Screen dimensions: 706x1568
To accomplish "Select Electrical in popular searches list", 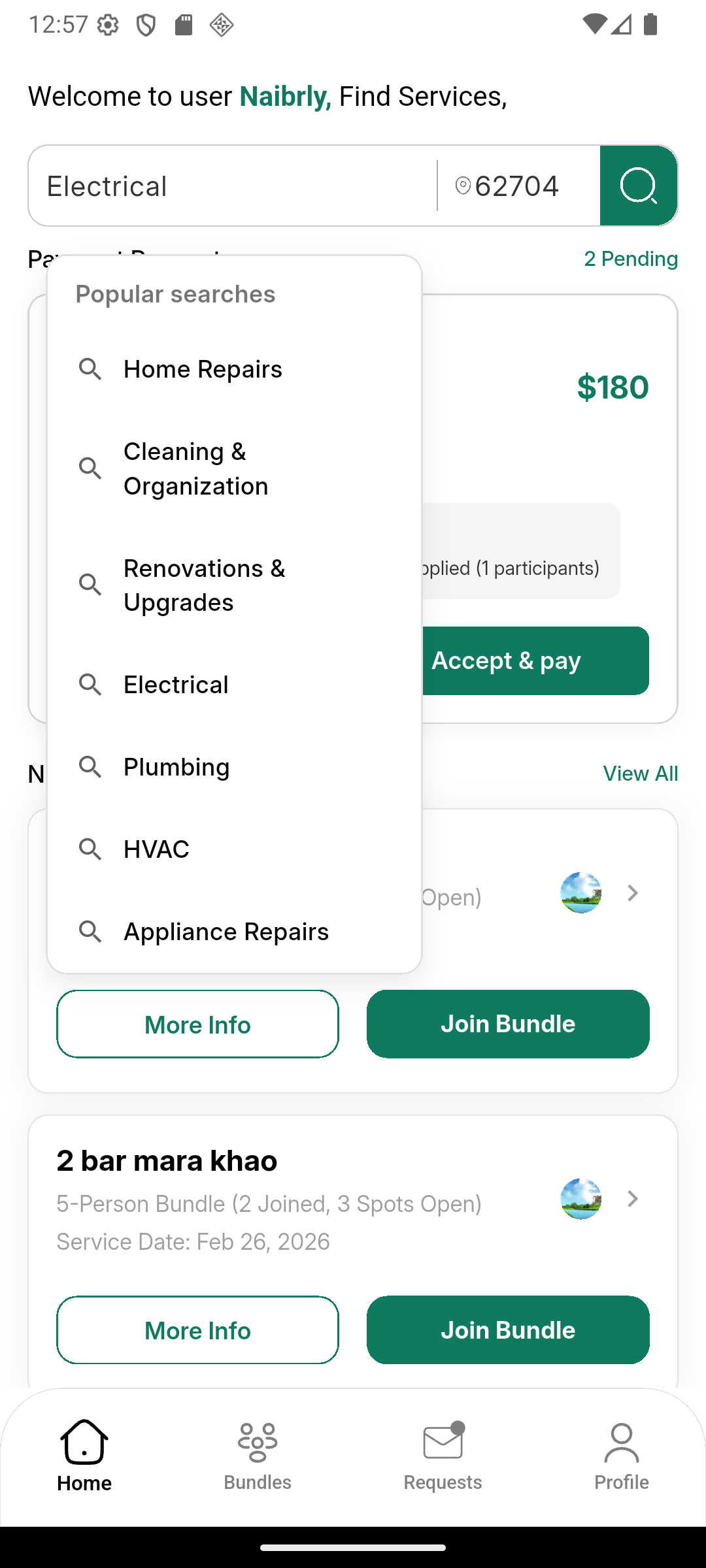I will 176,685.
